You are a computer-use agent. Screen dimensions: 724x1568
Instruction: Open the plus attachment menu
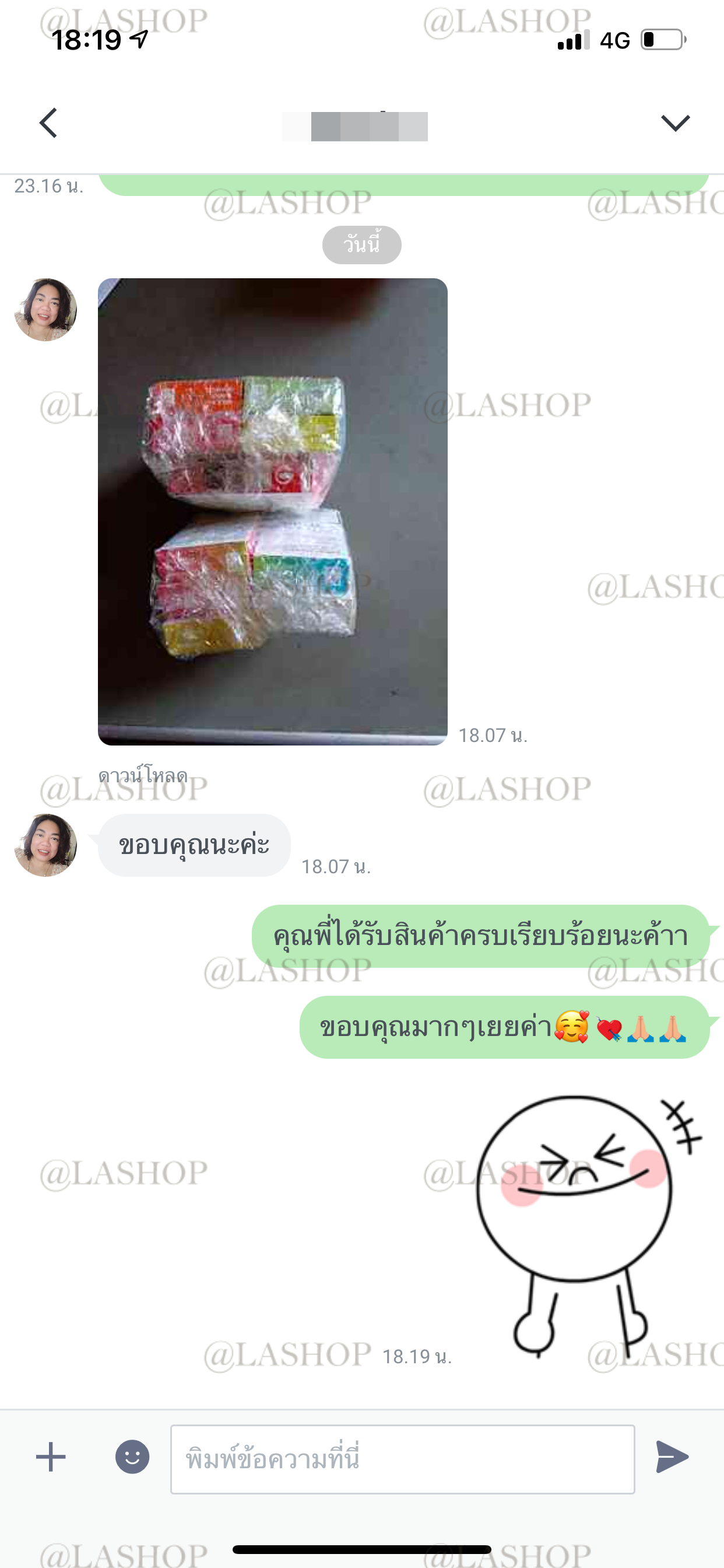coord(51,1457)
